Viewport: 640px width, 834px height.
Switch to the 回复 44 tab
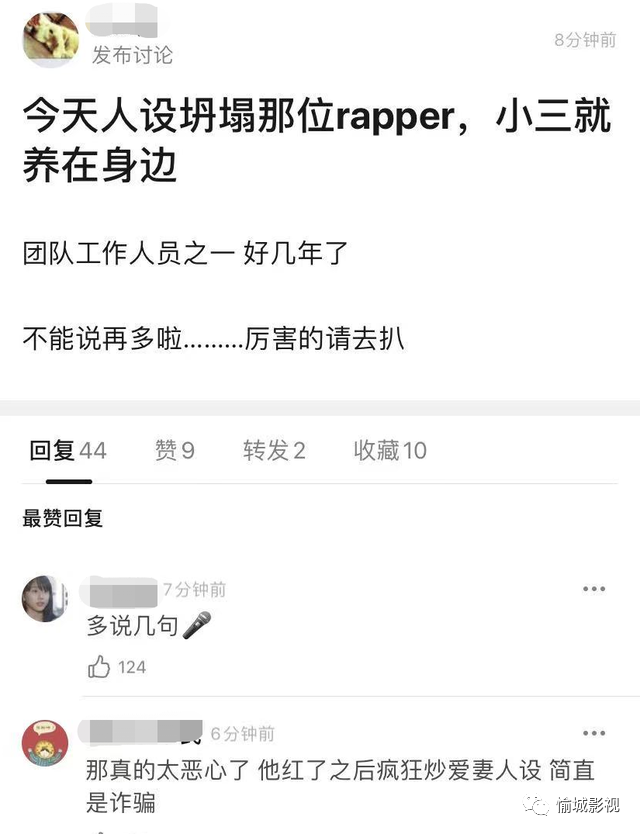point(68,451)
